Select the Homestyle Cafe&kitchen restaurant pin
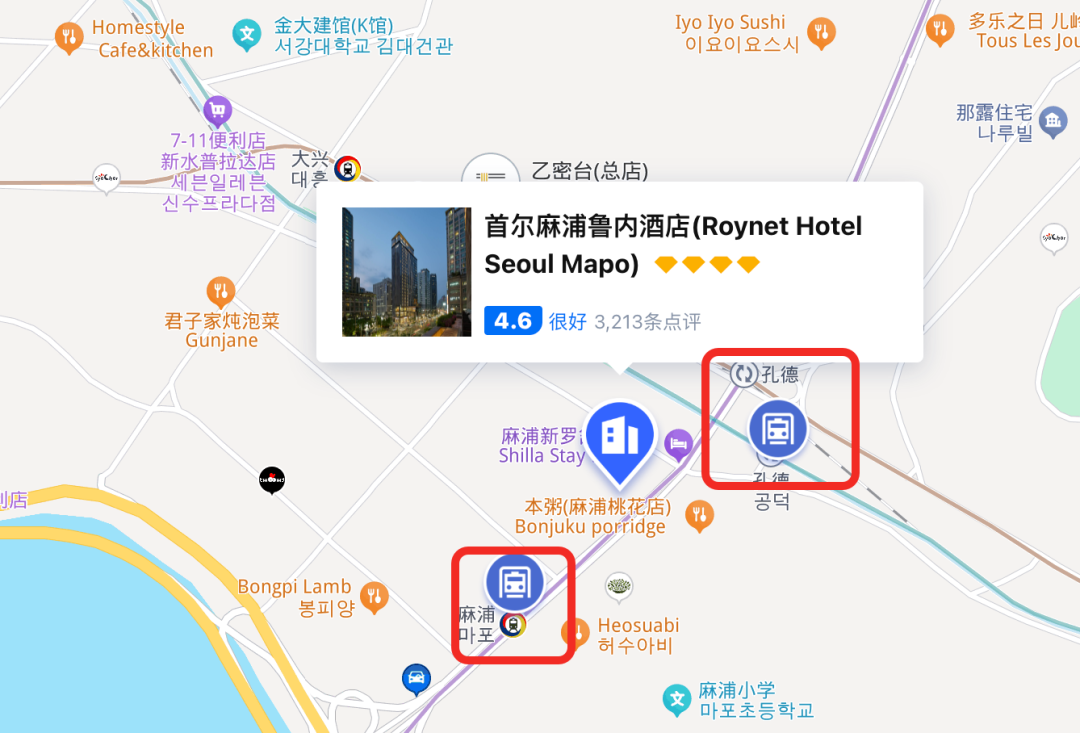This screenshot has height=733, width=1080. pos(69,38)
